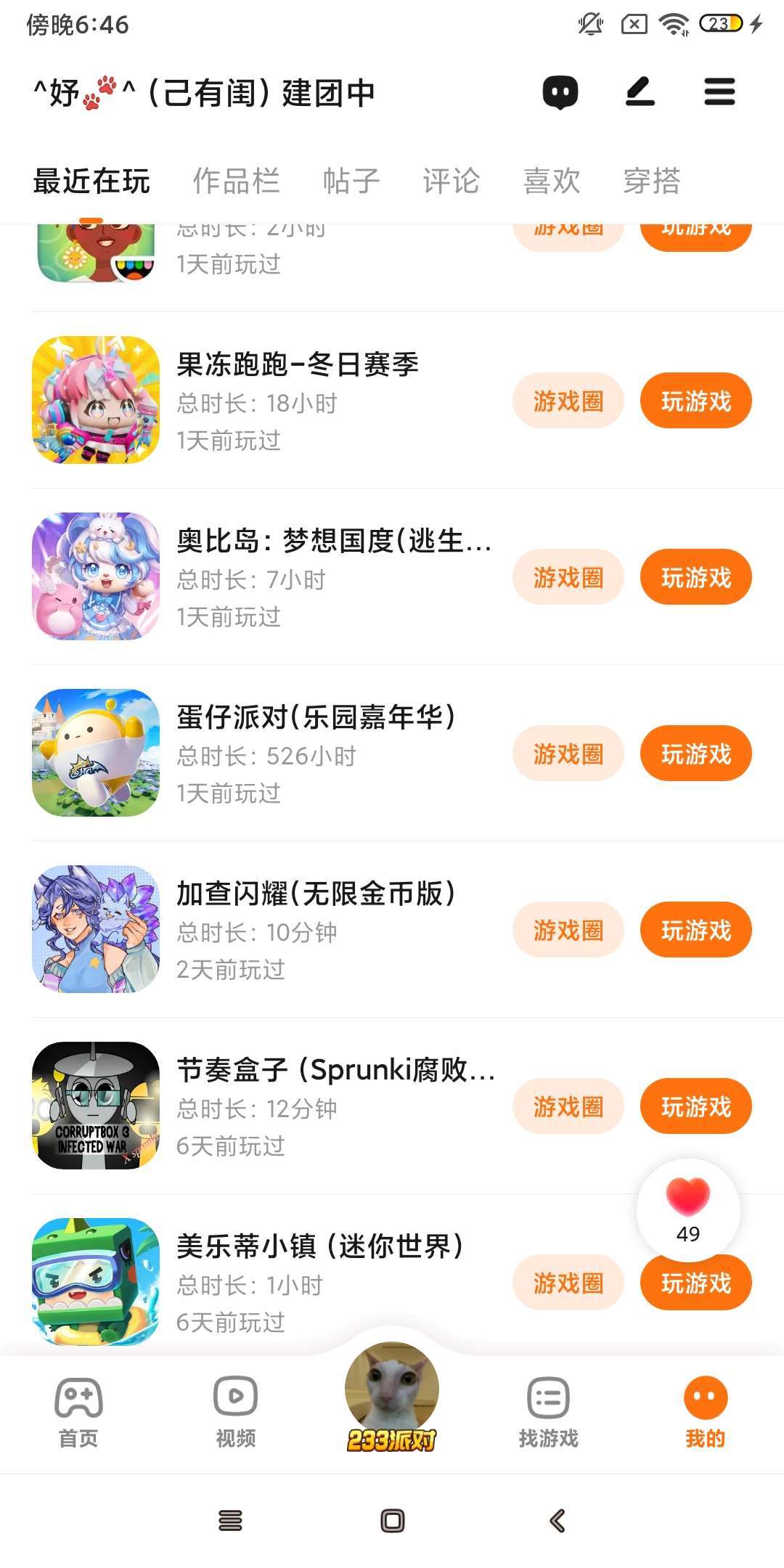Open the messages chat bubble icon
Viewport: 784px width, 1568px height.
point(560,92)
